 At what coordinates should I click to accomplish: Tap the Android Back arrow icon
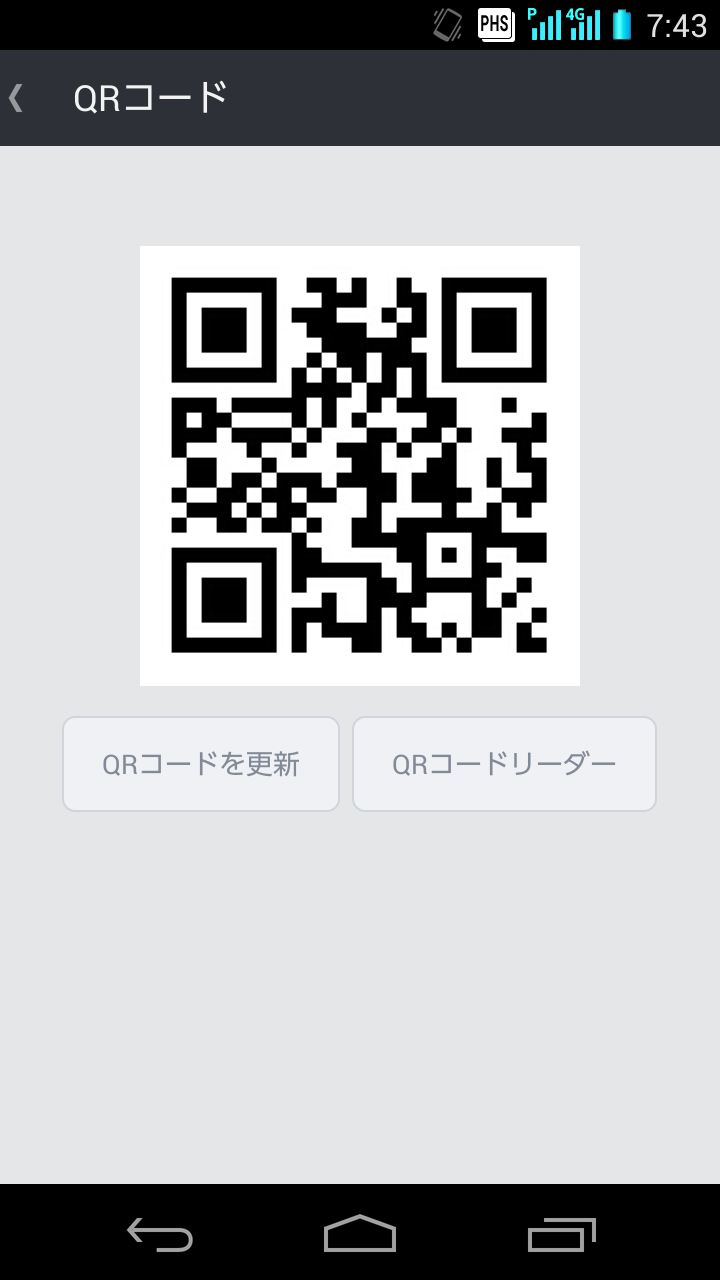(x=160, y=1237)
